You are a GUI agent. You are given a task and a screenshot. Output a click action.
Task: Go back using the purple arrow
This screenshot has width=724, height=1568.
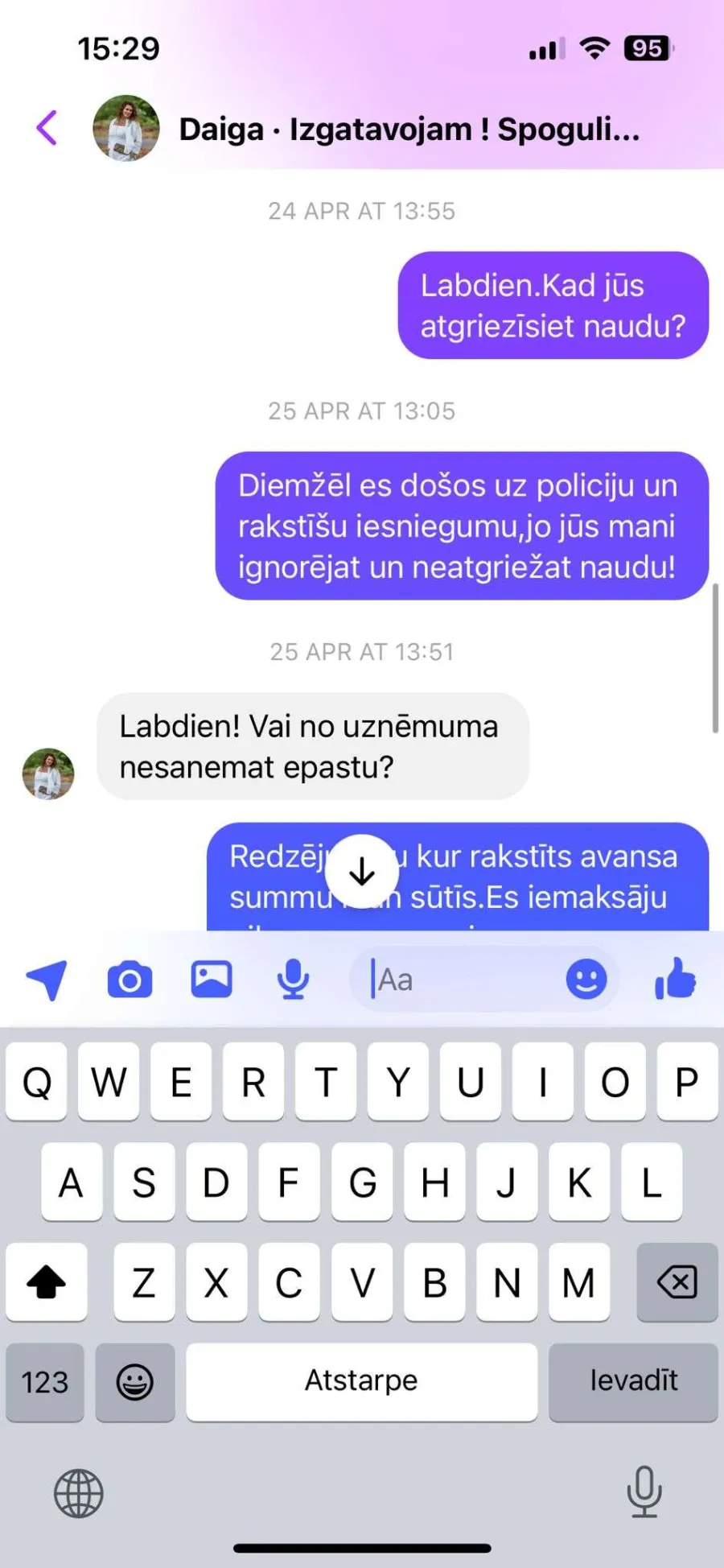pyautogui.click(x=47, y=128)
